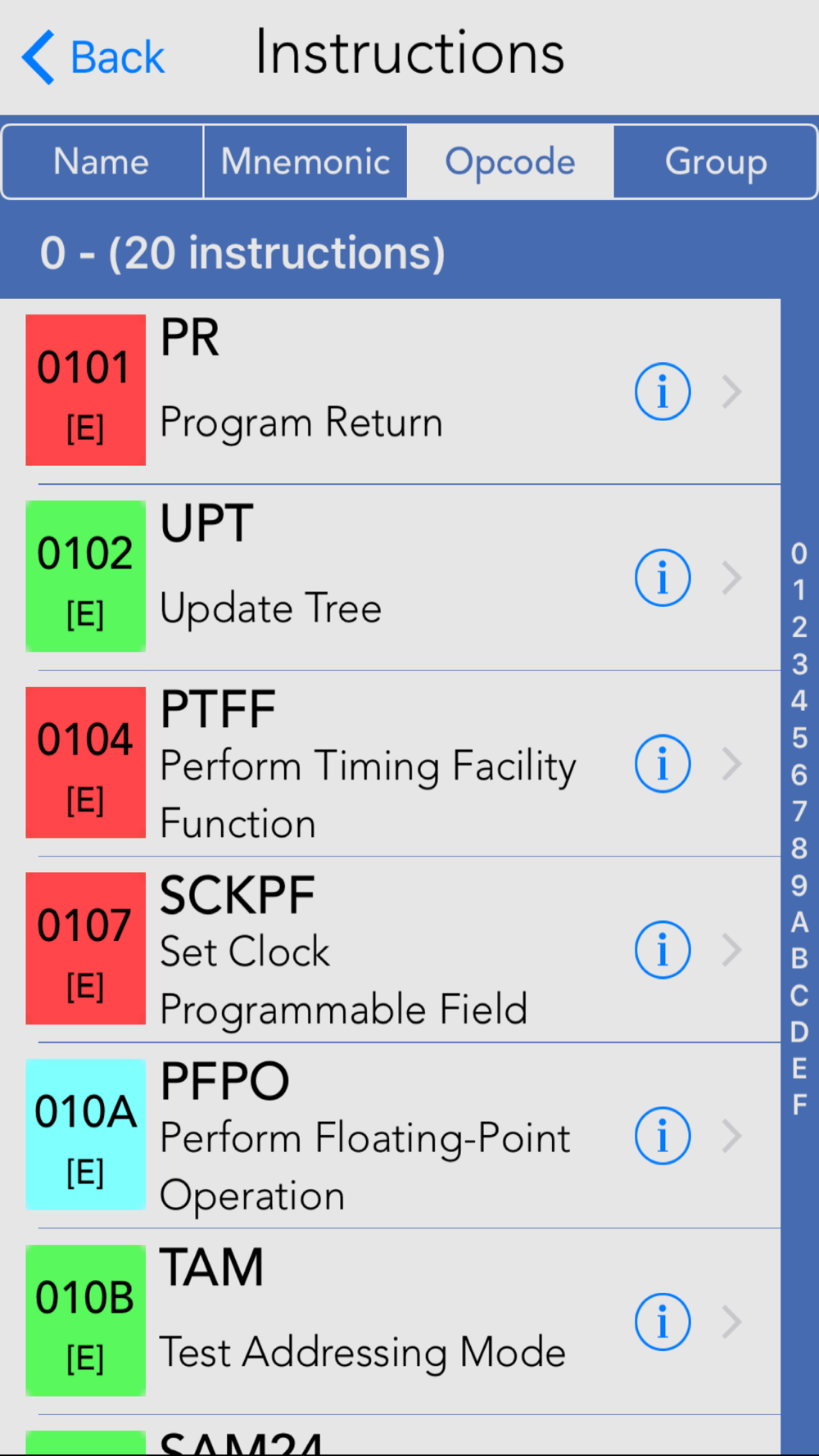
Task: Go back to the previous screen
Action: (x=93, y=57)
